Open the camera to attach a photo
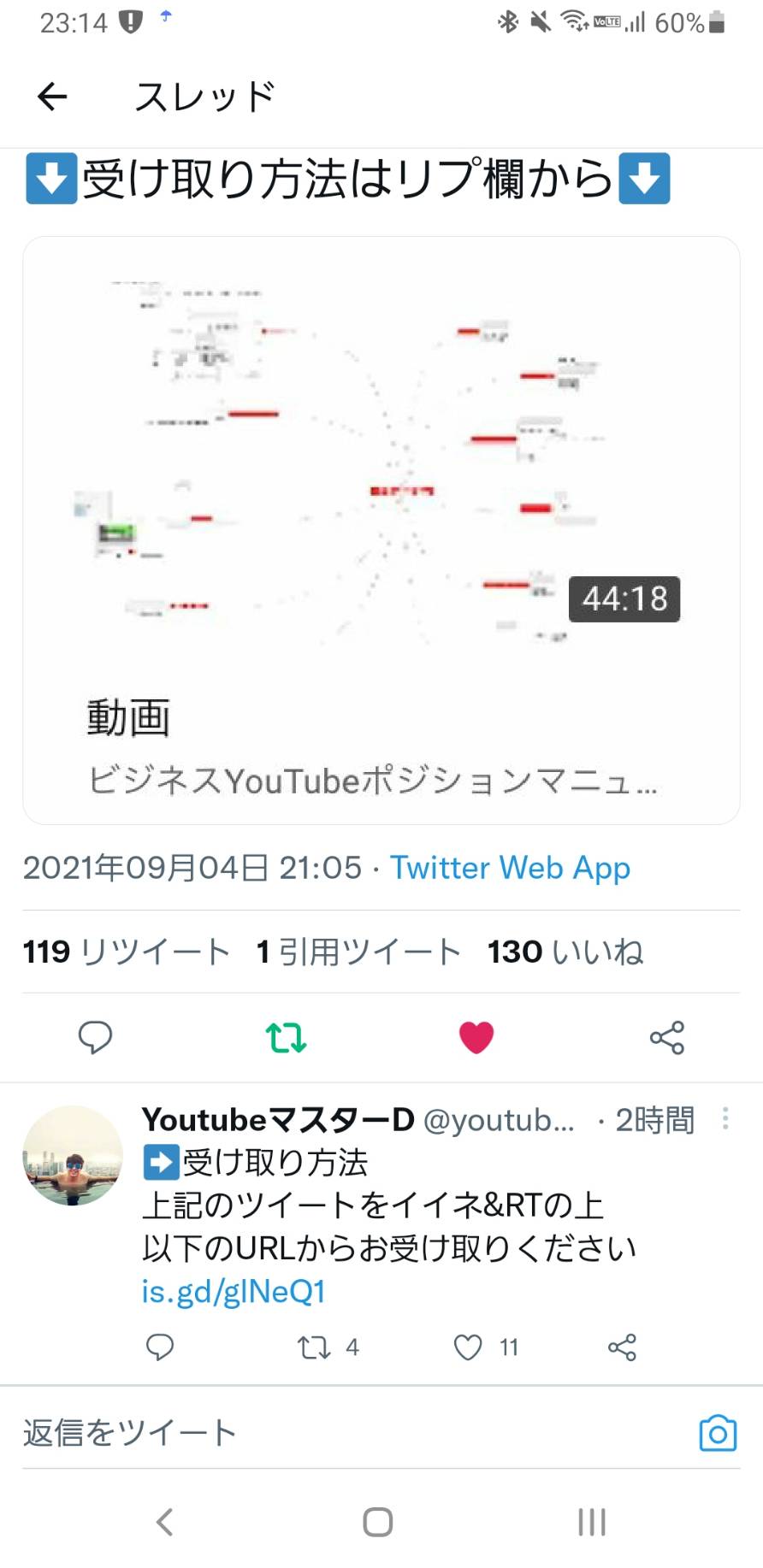Image resolution: width=763 pixels, height=1568 pixels. click(x=718, y=1433)
